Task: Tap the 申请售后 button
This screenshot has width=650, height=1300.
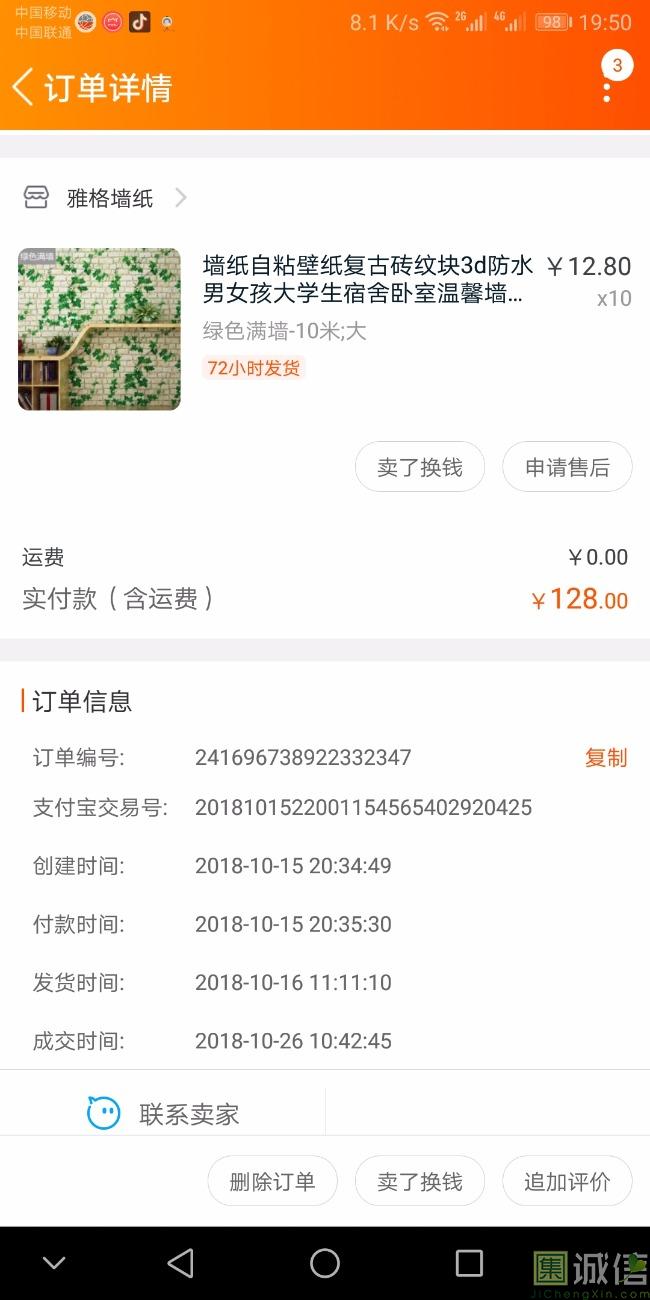Action: point(567,467)
